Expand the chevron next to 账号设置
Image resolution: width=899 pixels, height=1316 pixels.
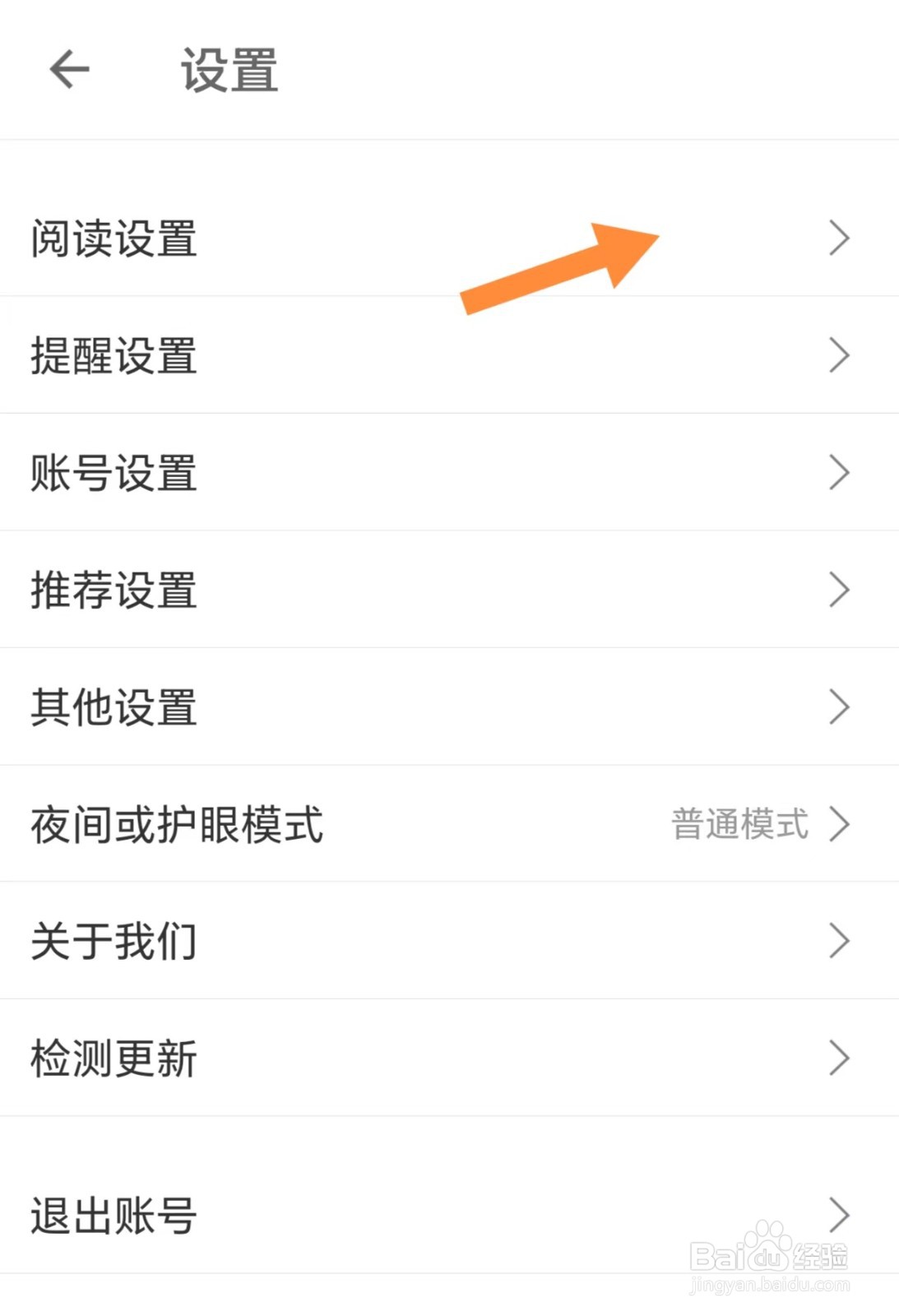coord(841,472)
